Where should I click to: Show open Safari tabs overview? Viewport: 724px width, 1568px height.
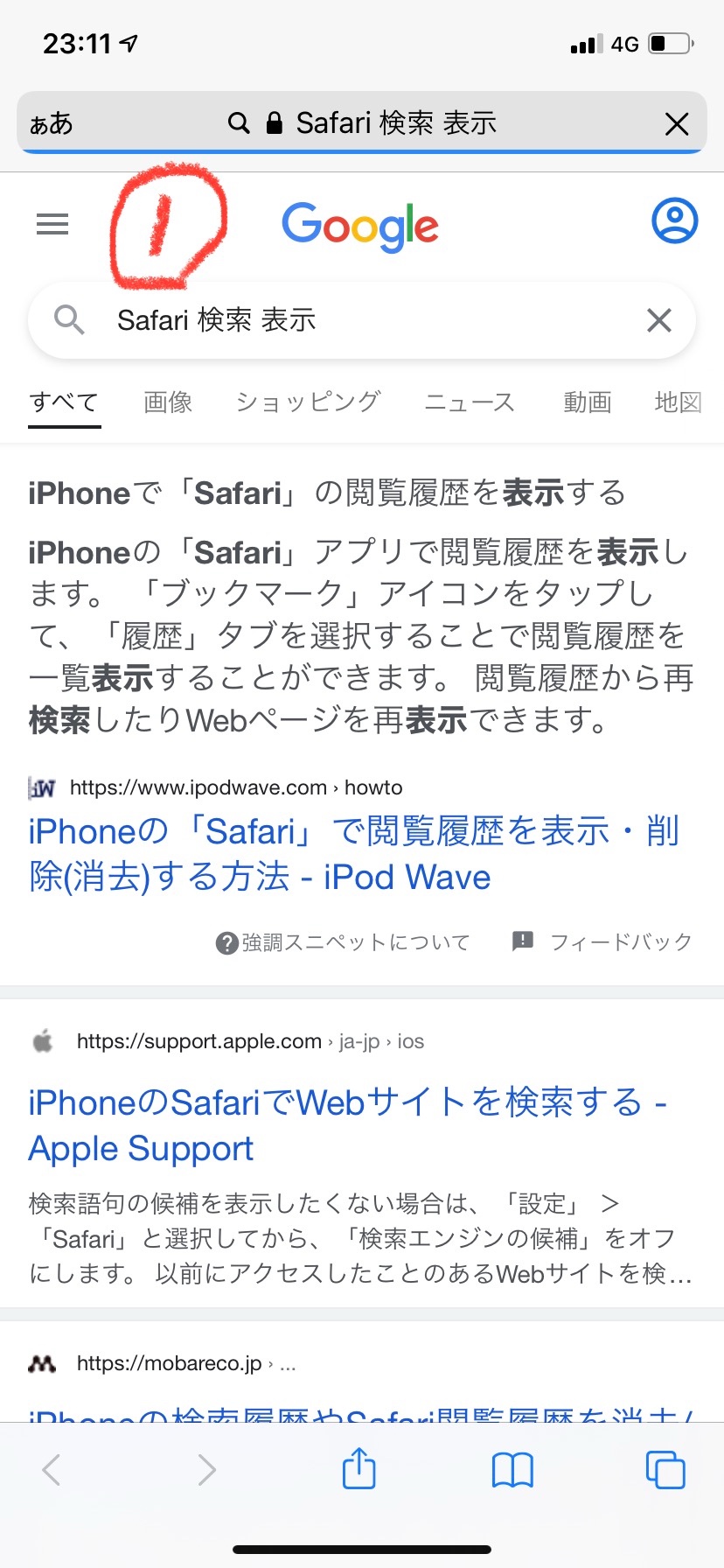pos(665,1470)
